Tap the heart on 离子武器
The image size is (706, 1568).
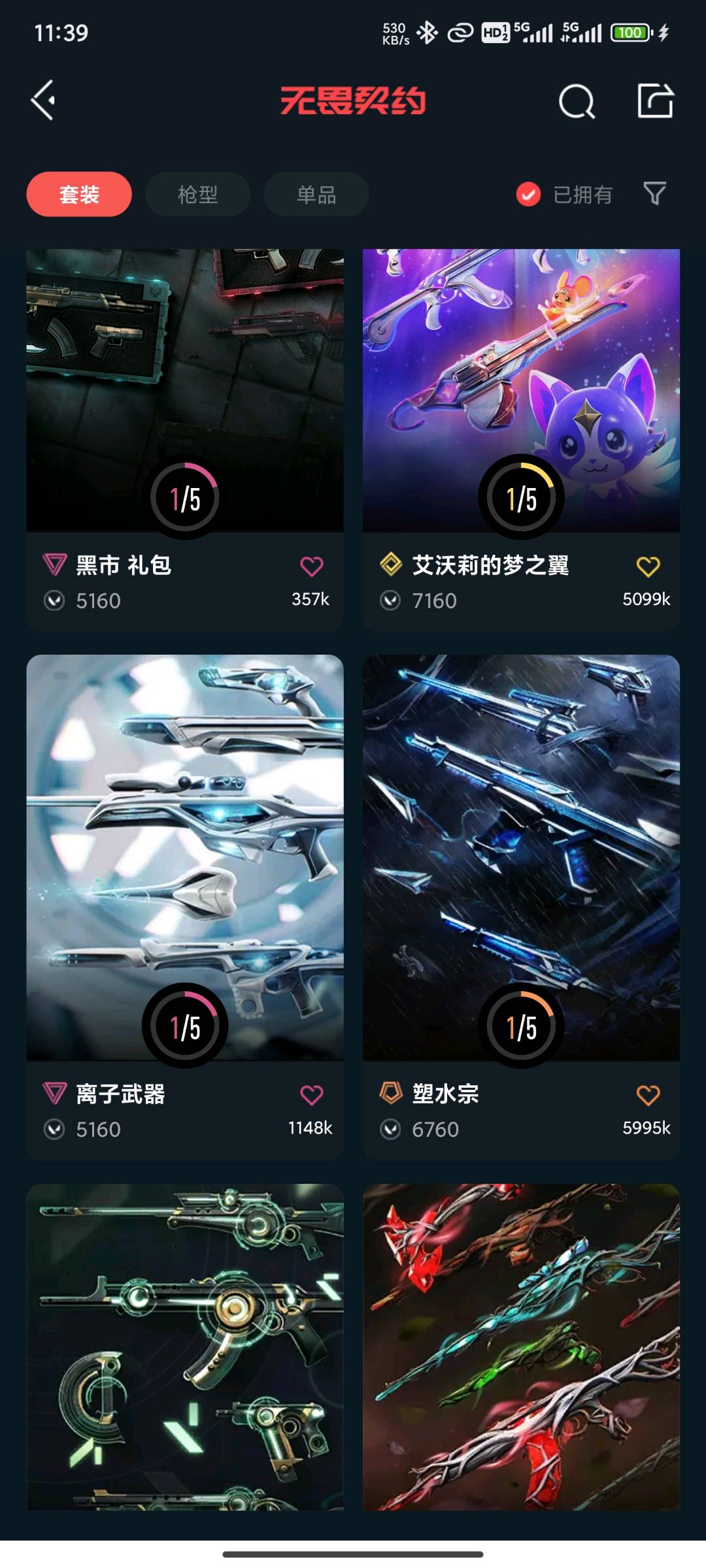click(312, 1094)
